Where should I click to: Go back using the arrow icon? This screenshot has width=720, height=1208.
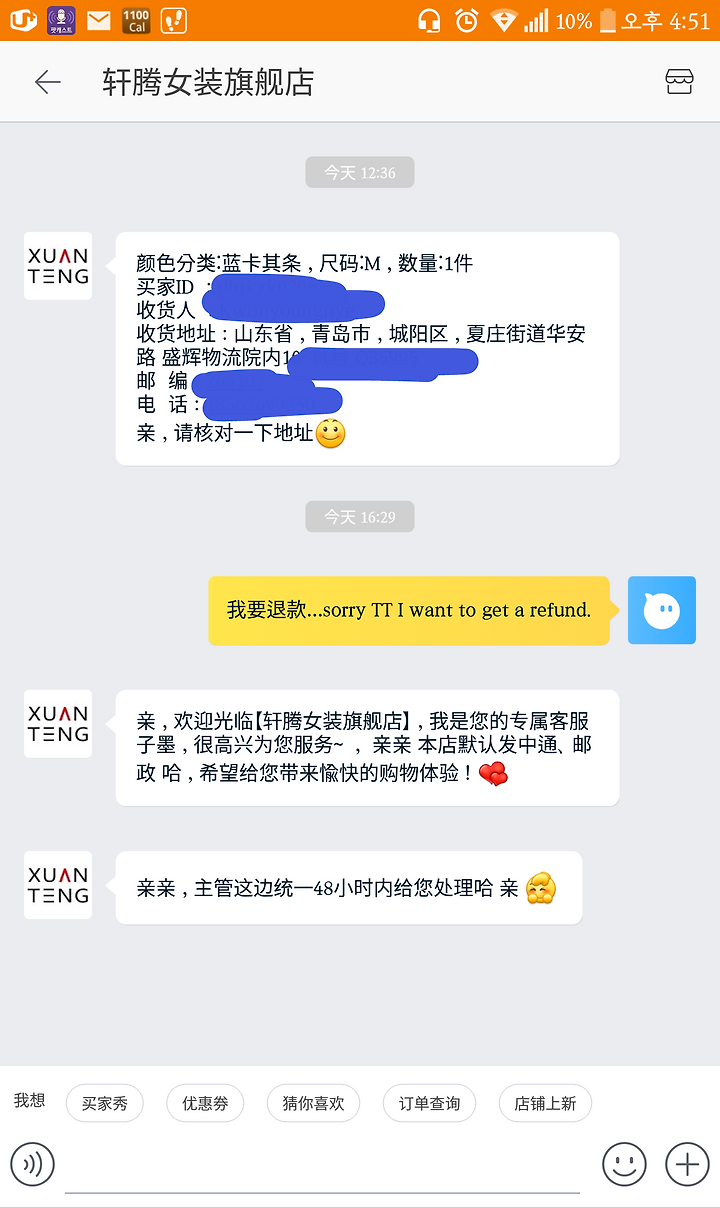(47, 82)
